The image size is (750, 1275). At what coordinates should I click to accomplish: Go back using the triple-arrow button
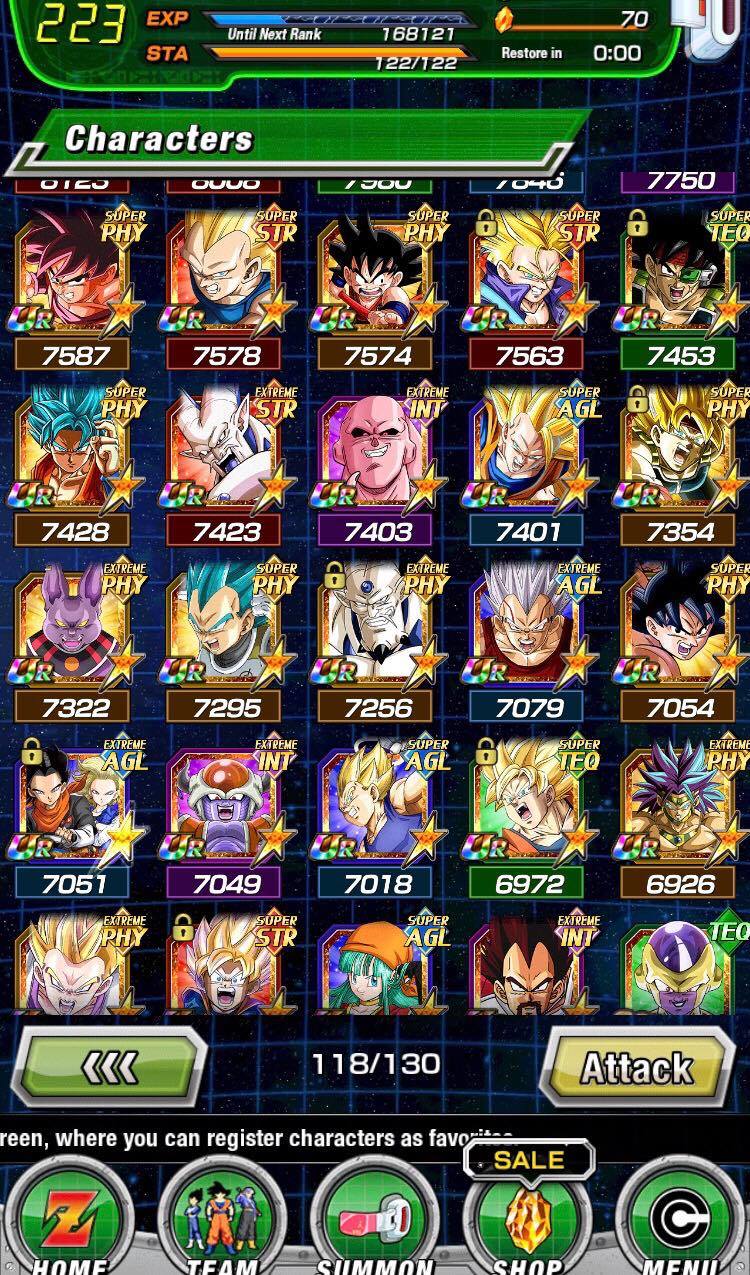(109, 1069)
